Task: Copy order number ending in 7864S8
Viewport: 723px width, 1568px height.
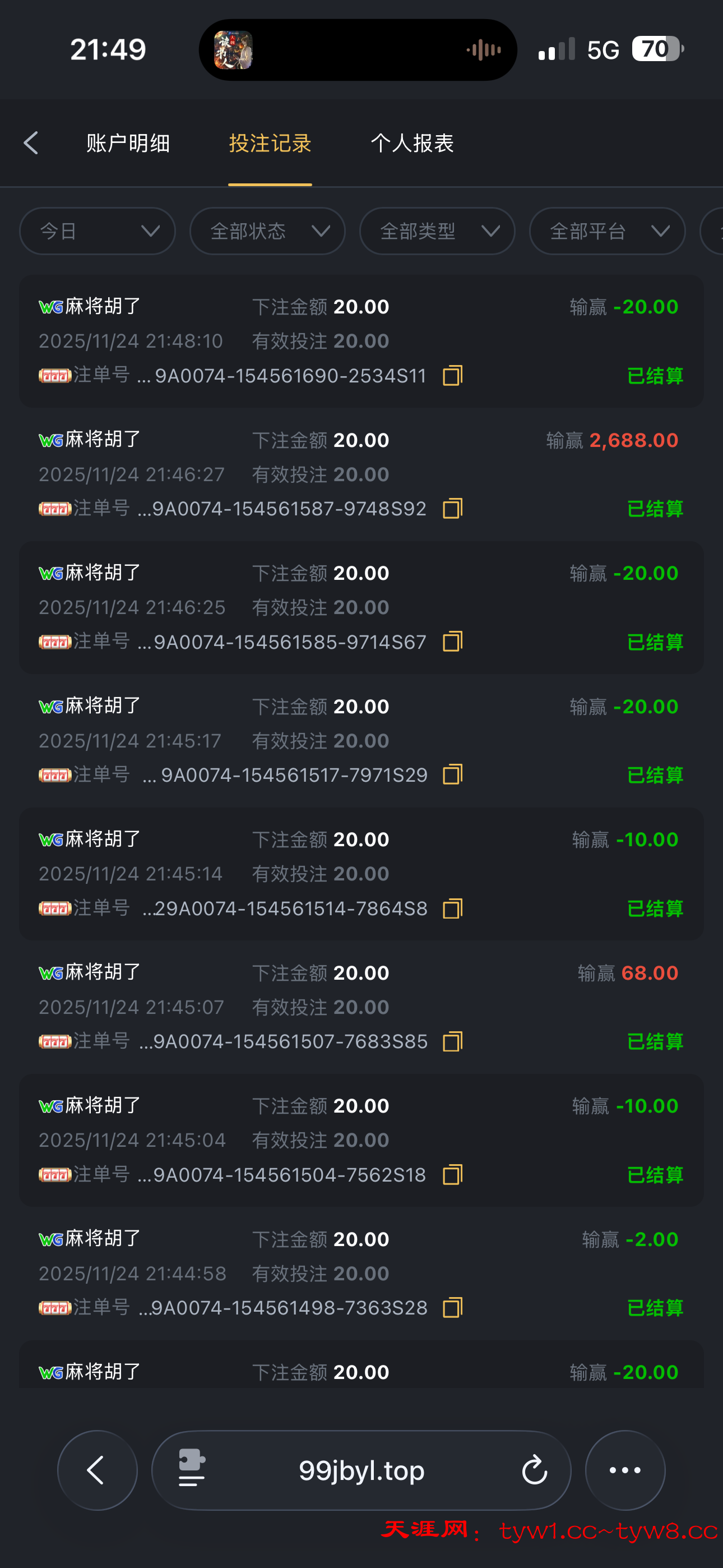Action: tap(452, 908)
